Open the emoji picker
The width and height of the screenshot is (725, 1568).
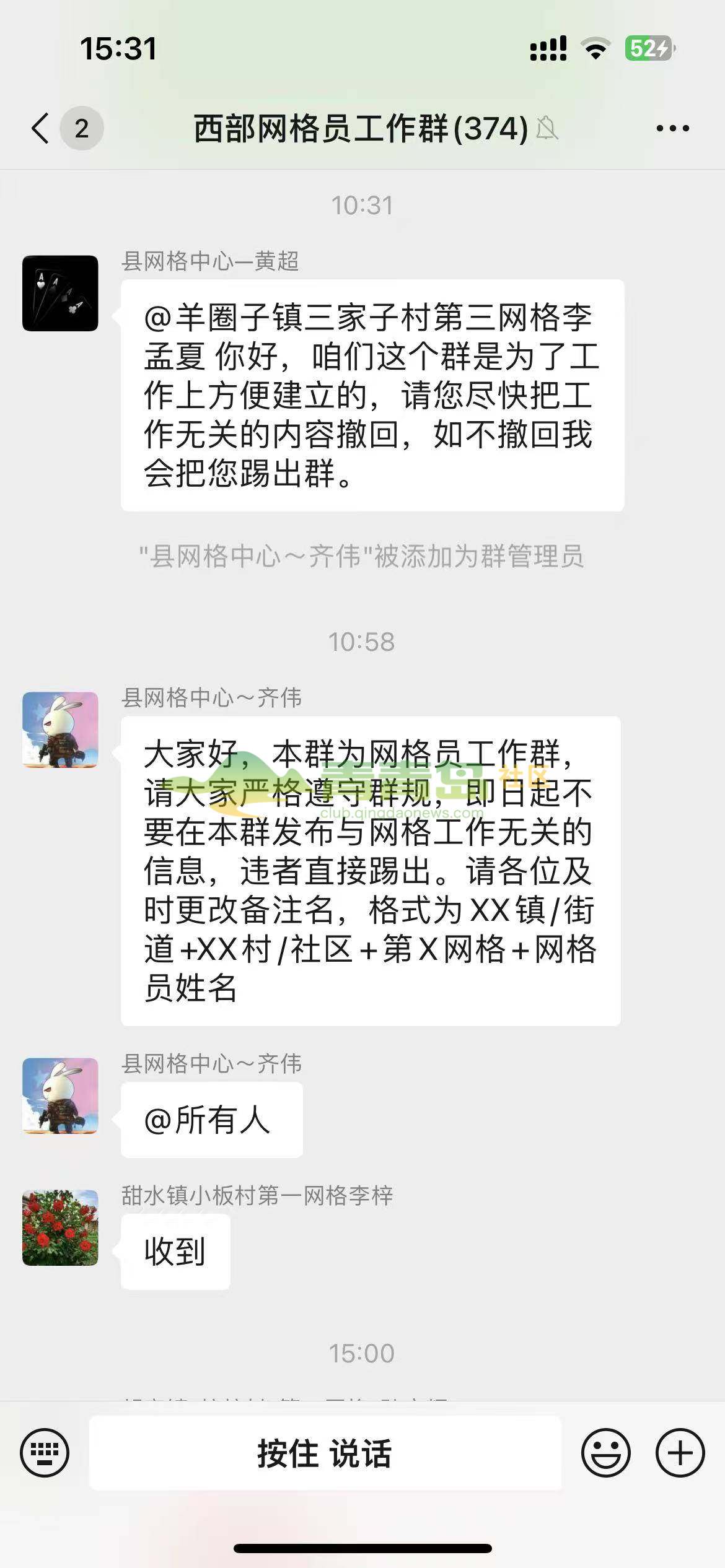click(x=605, y=1453)
